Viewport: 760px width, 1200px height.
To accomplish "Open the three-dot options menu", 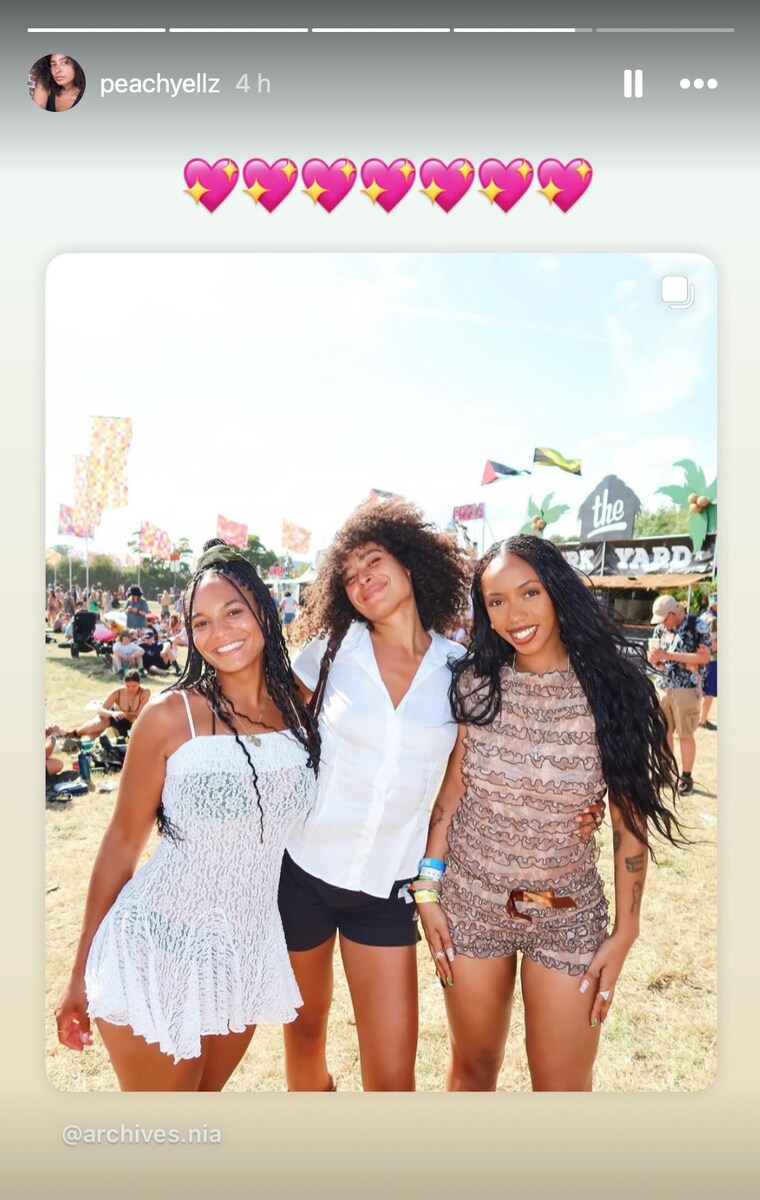I will coord(698,84).
